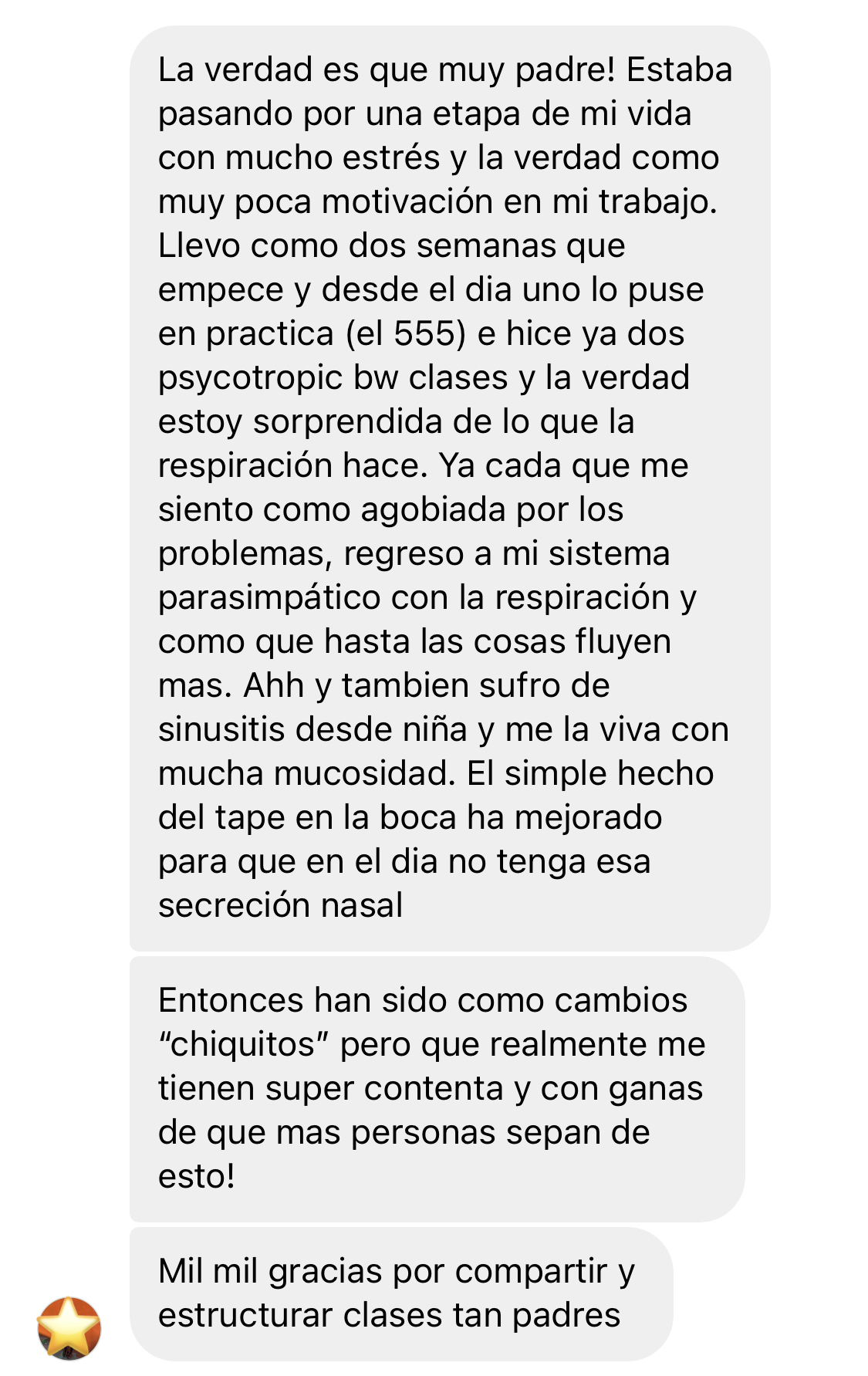The width and height of the screenshot is (868, 1376).
Task: Open the sender's star profile picture
Action: (x=69, y=1327)
